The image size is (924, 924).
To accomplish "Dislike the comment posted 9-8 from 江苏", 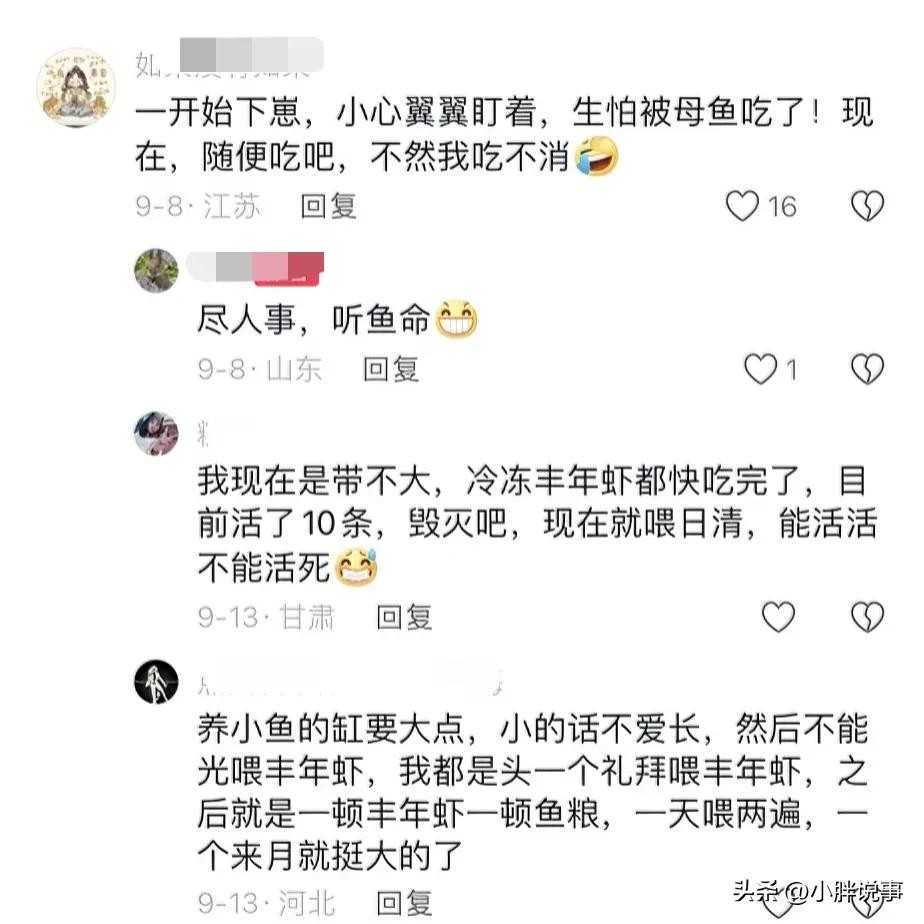I will coord(866,207).
